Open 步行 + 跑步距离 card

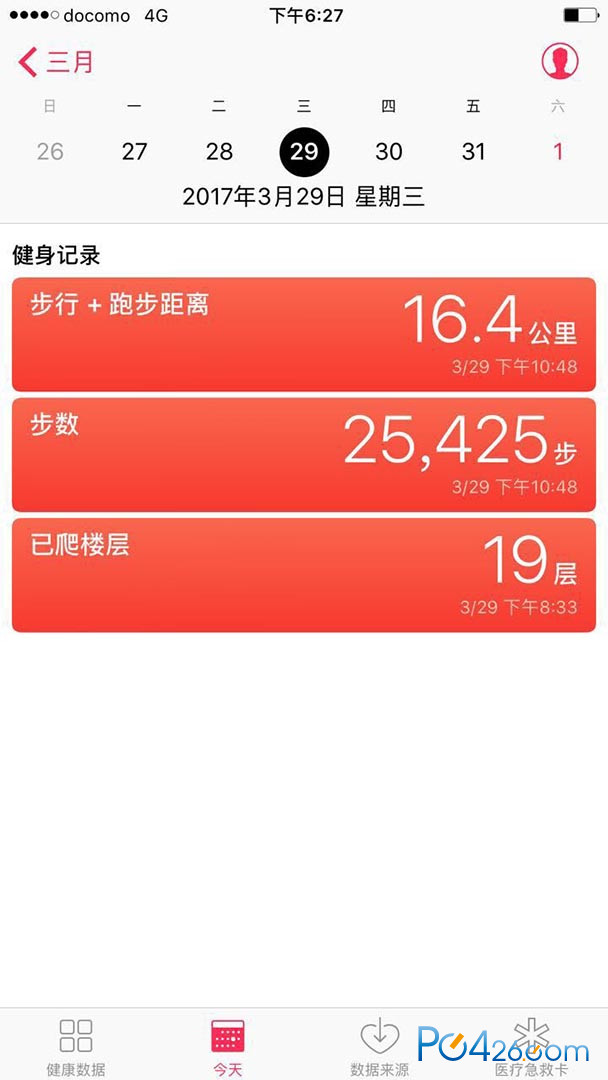point(304,334)
